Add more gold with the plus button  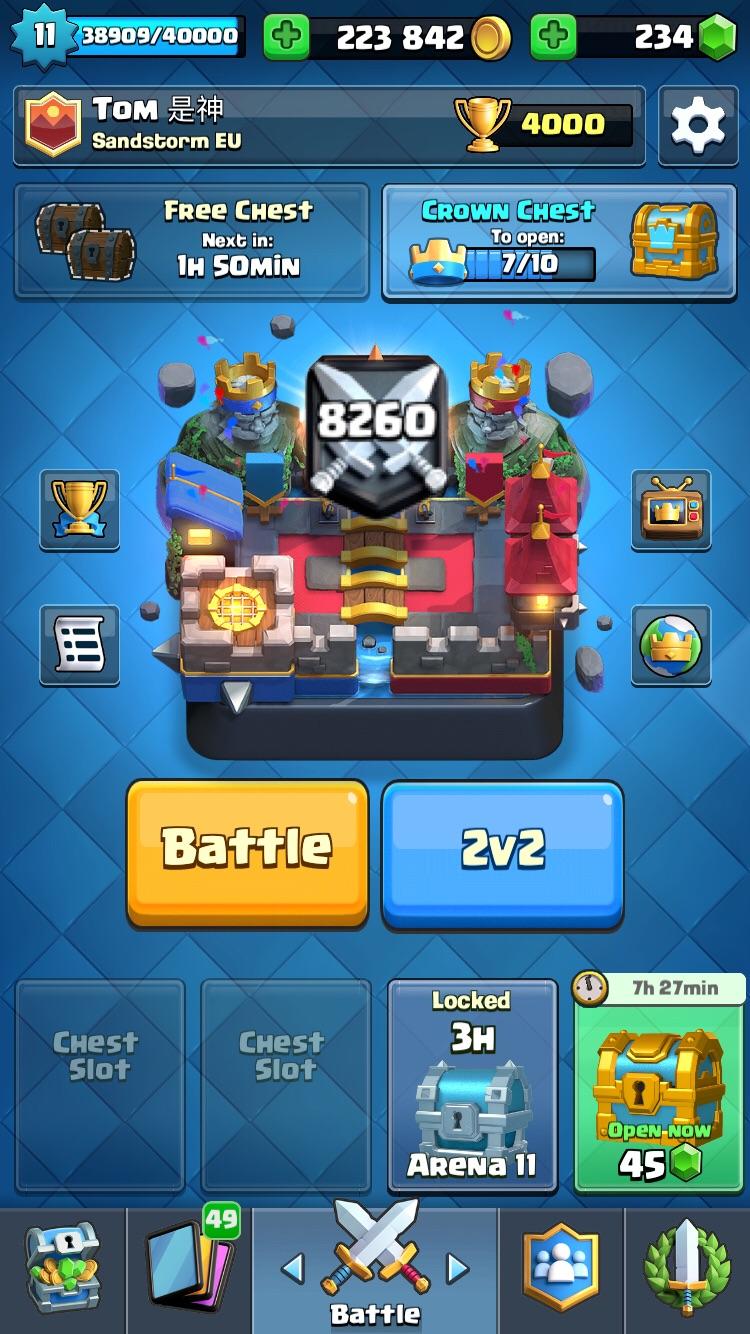pos(287,38)
